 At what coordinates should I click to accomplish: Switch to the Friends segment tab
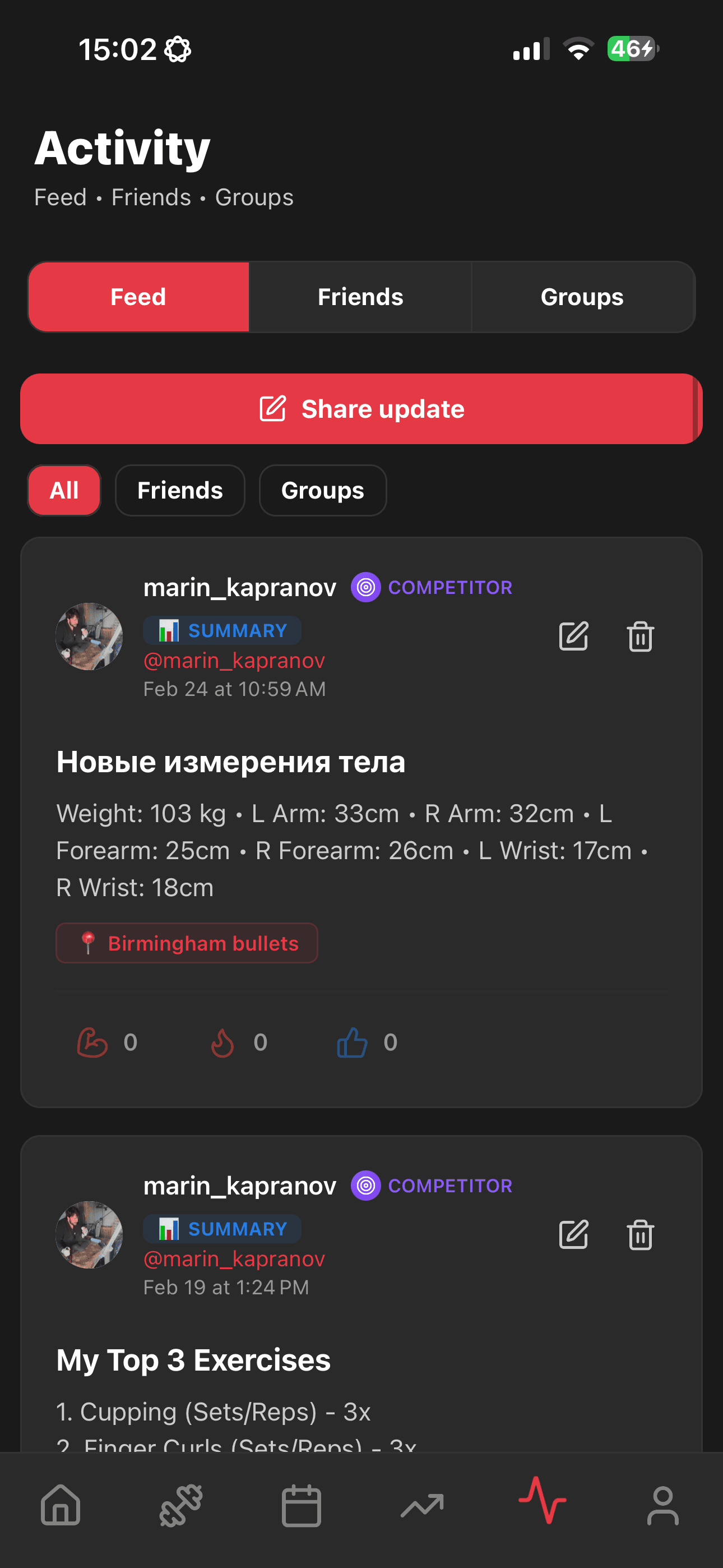click(360, 297)
